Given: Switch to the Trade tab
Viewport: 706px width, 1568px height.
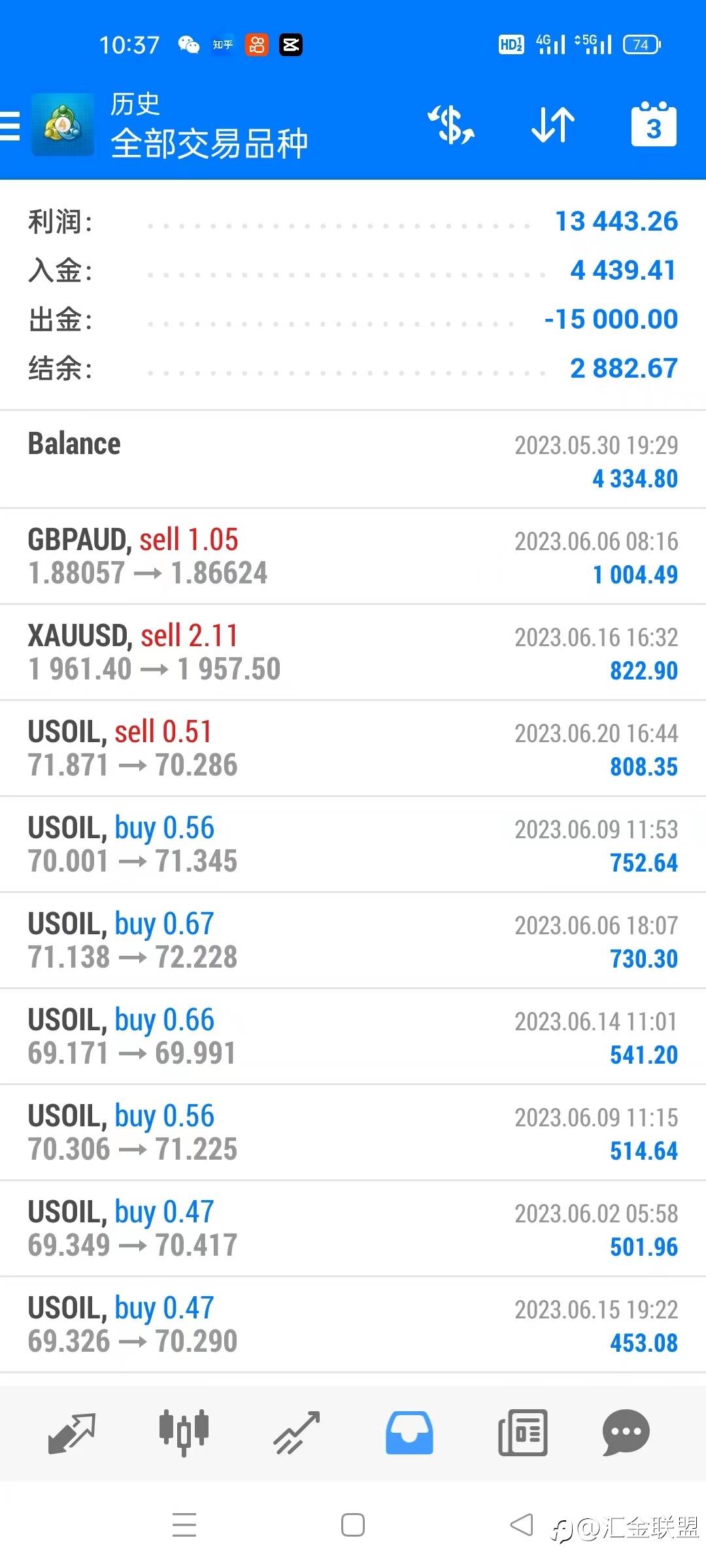Looking at the screenshot, I should (x=297, y=1433).
